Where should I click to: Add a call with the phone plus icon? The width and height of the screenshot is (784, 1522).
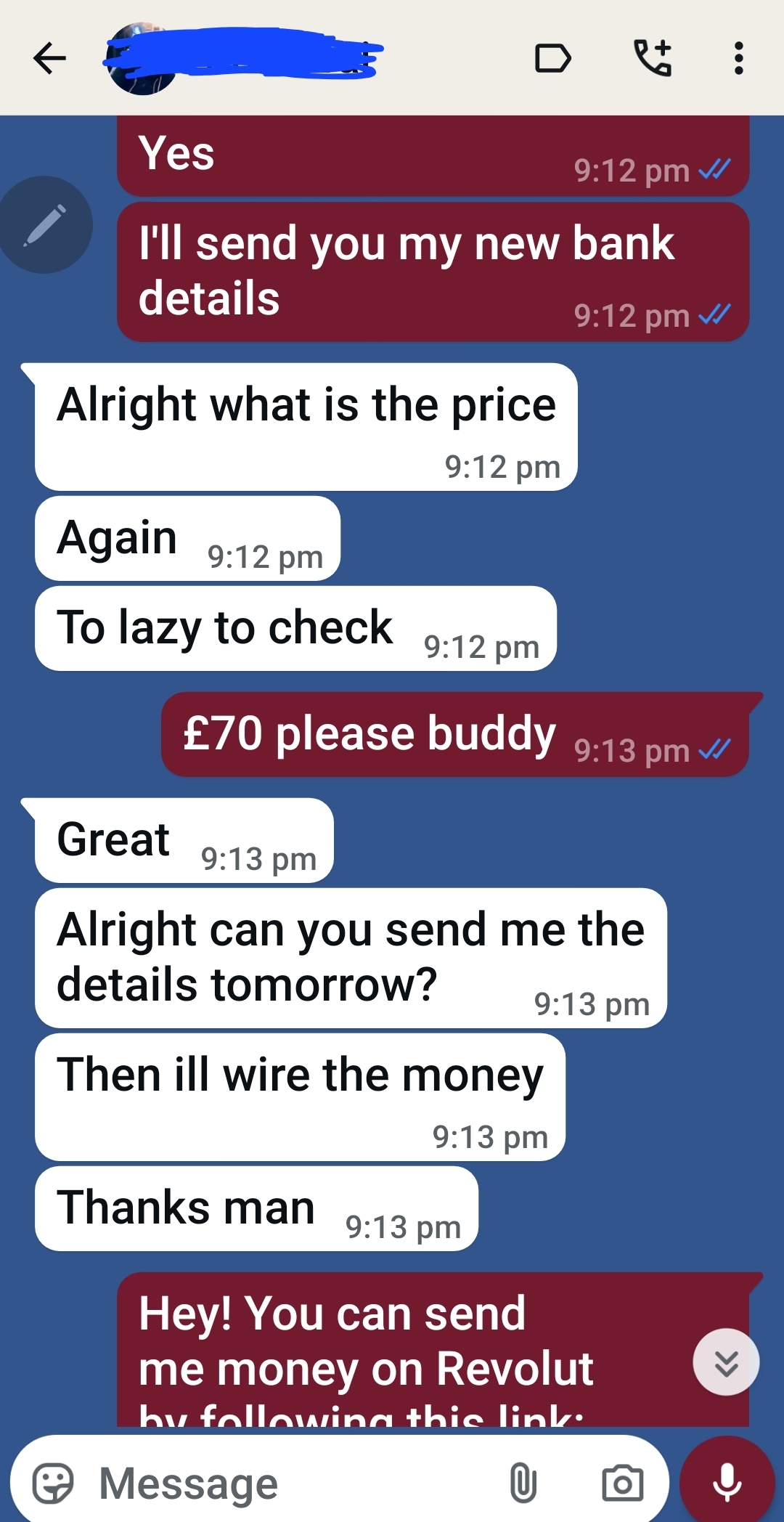tap(653, 57)
